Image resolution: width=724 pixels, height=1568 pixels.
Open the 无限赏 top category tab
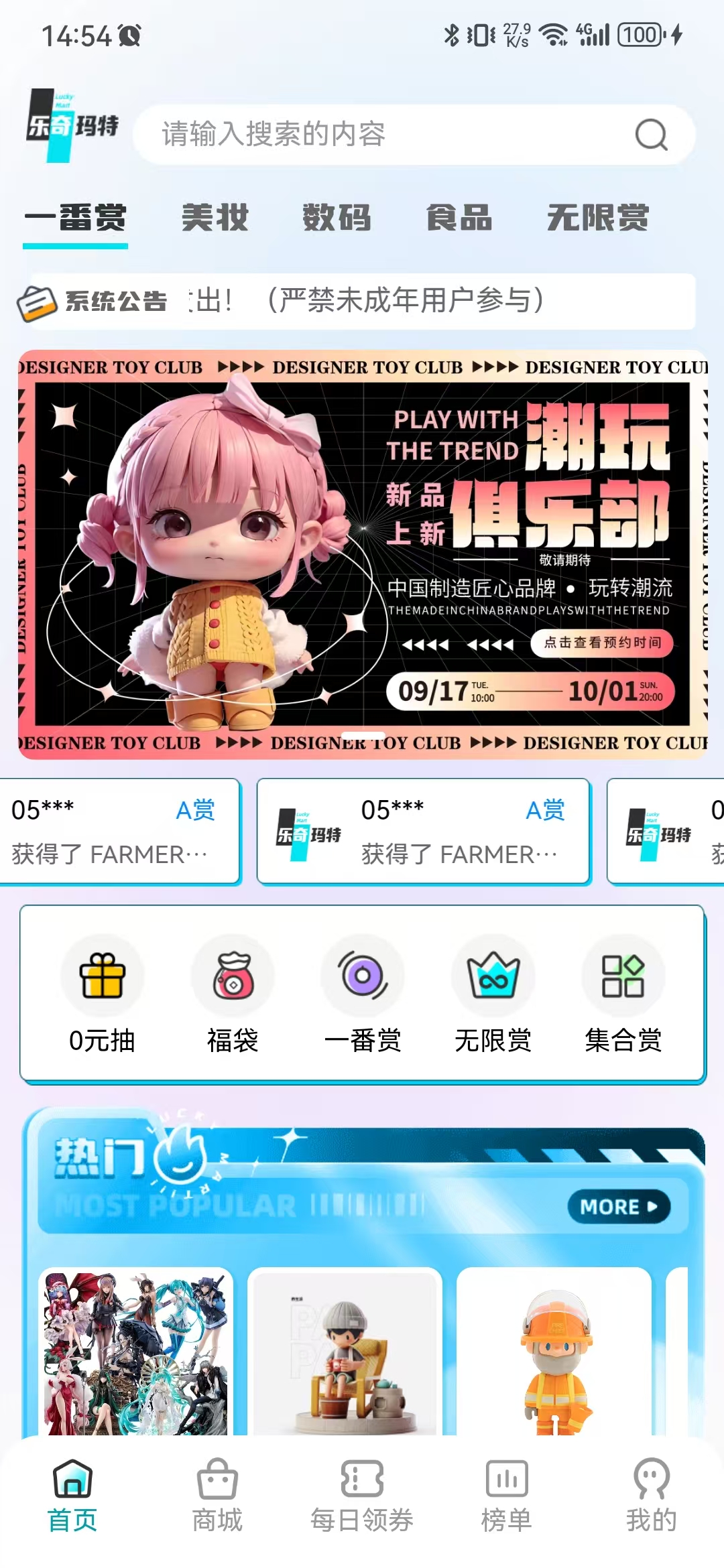tap(598, 218)
